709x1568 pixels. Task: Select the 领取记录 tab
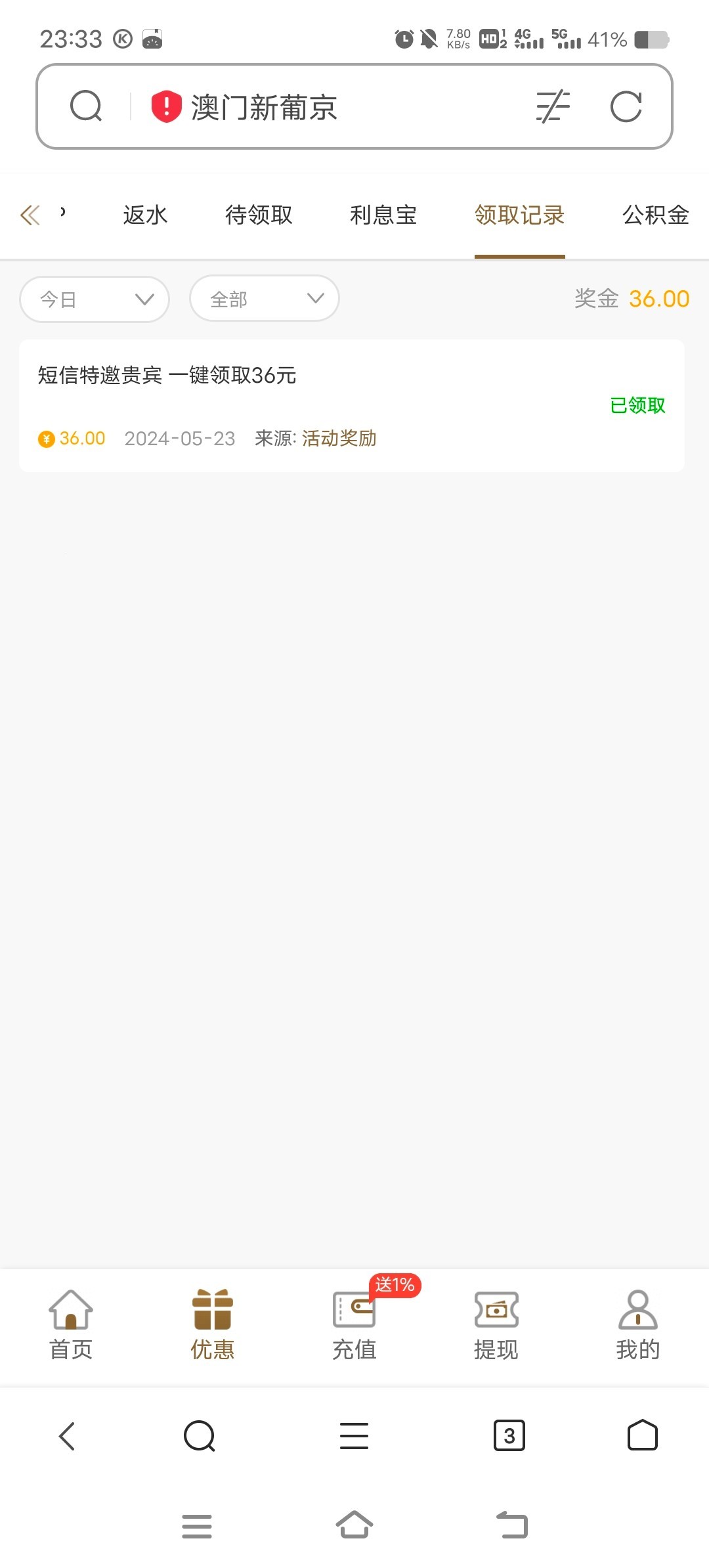pyautogui.click(x=519, y=215)
